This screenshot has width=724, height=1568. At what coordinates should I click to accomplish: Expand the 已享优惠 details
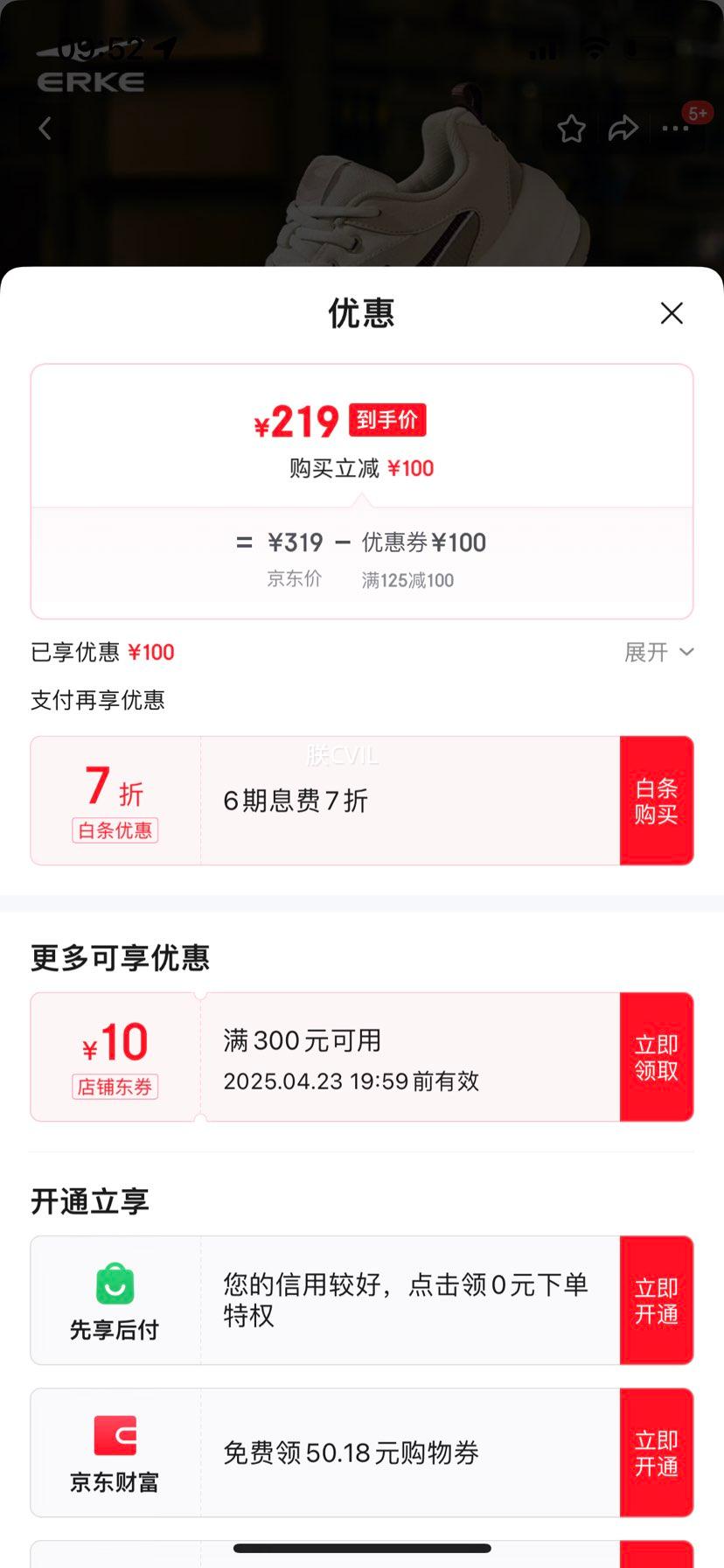pyautogui.click(x=658, y=652)
